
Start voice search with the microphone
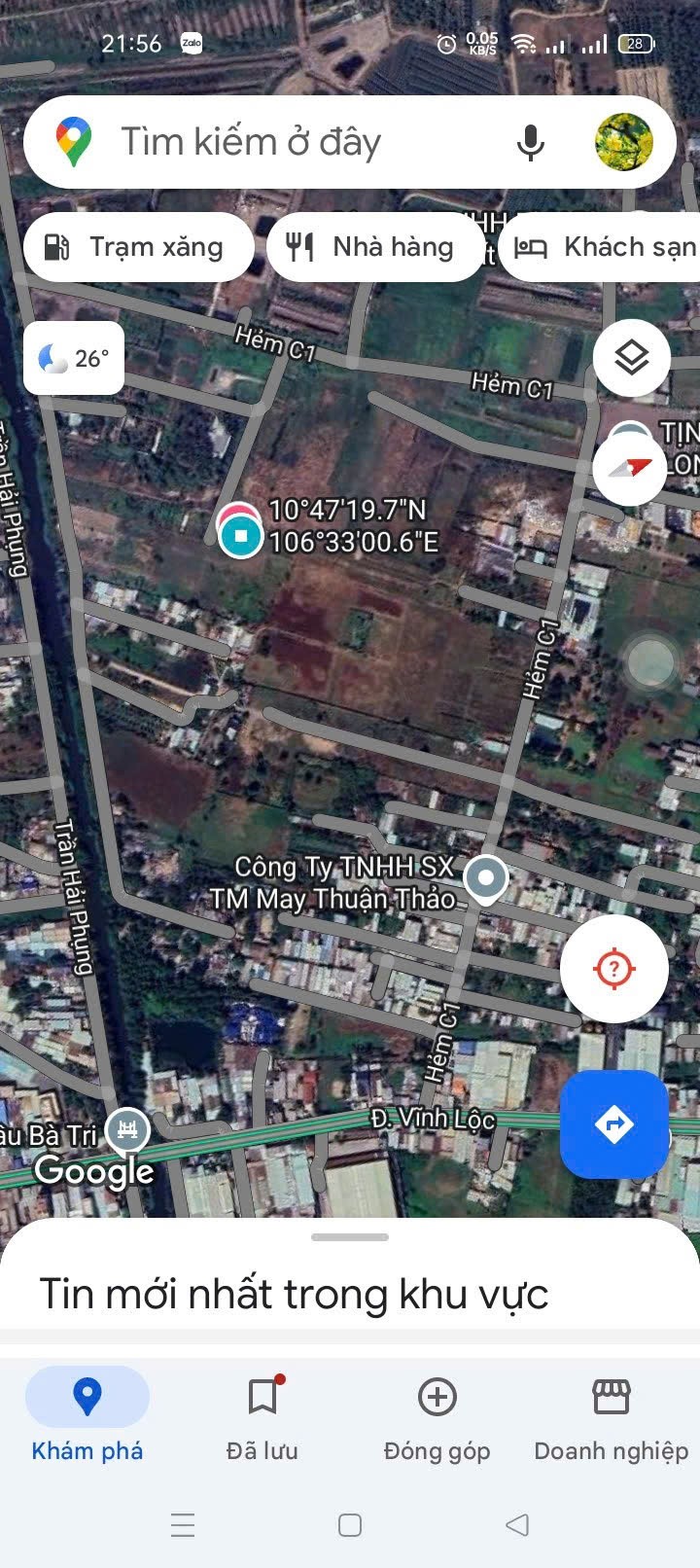[x=530, y=142]
